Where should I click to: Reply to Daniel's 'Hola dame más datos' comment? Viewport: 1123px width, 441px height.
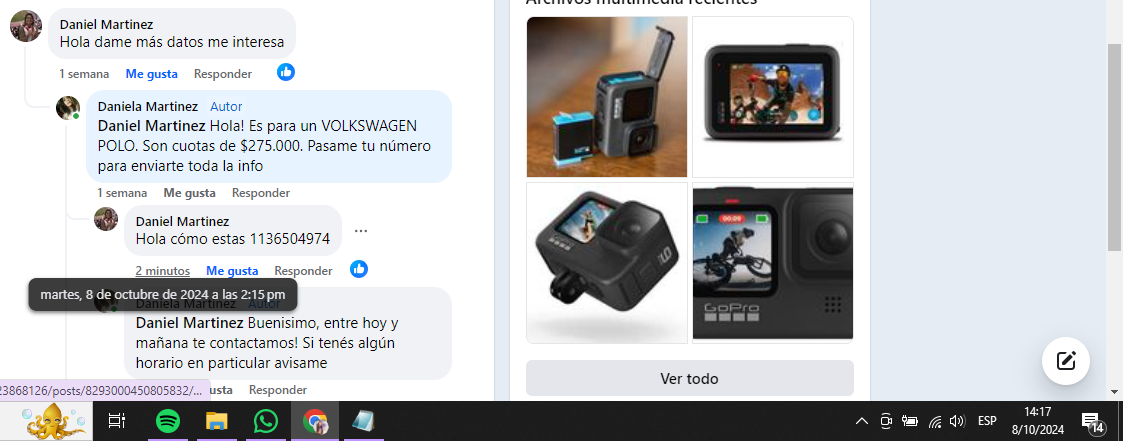pos(223,73)
